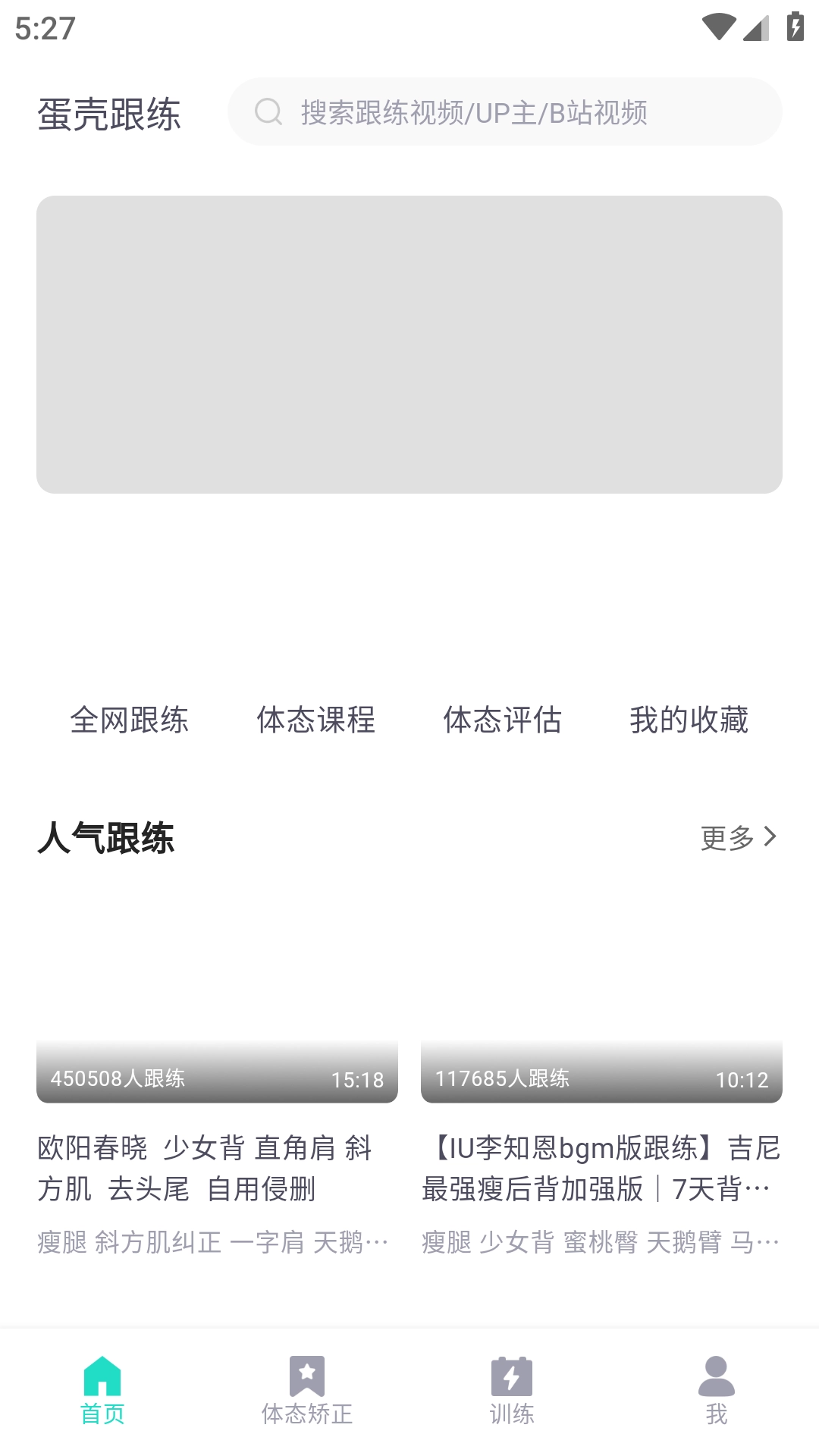Viewport: 819px width, 1456px height.
Task: Start 体态评估
Action: 503,719
